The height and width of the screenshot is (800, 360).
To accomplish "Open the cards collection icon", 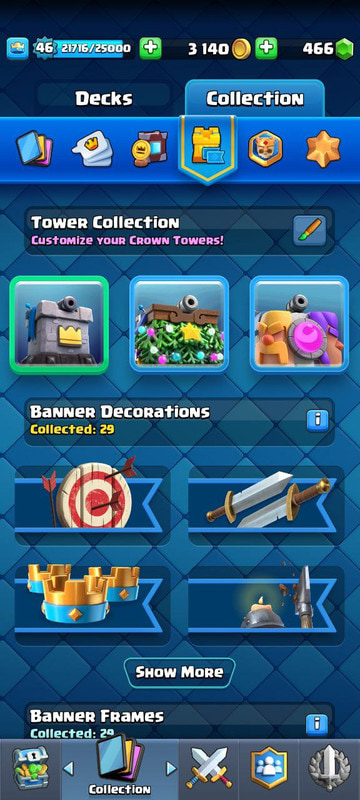I will [x=35, y=149].
